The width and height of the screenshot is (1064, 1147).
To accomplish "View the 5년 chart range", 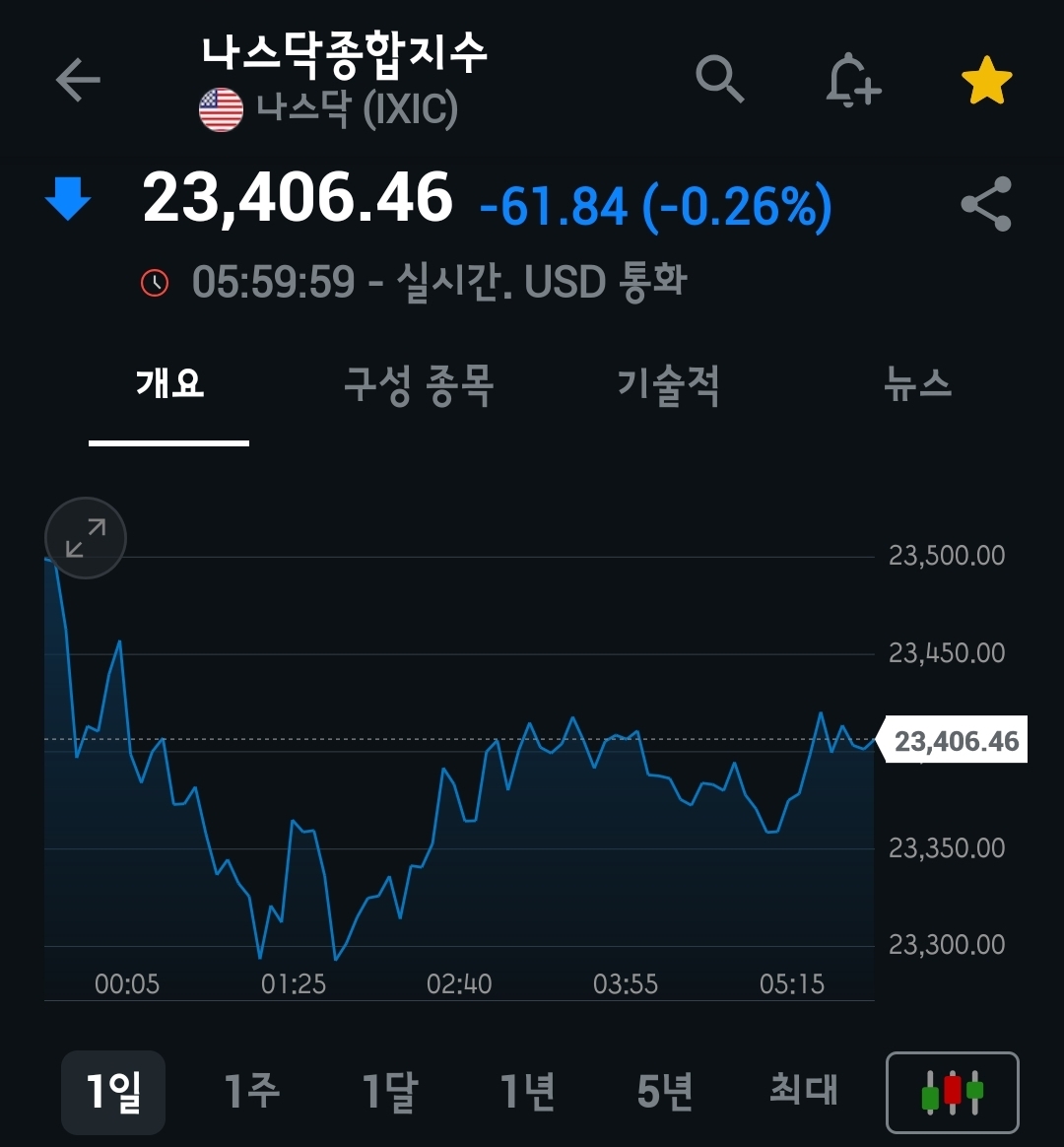I will coord(665,1092).
